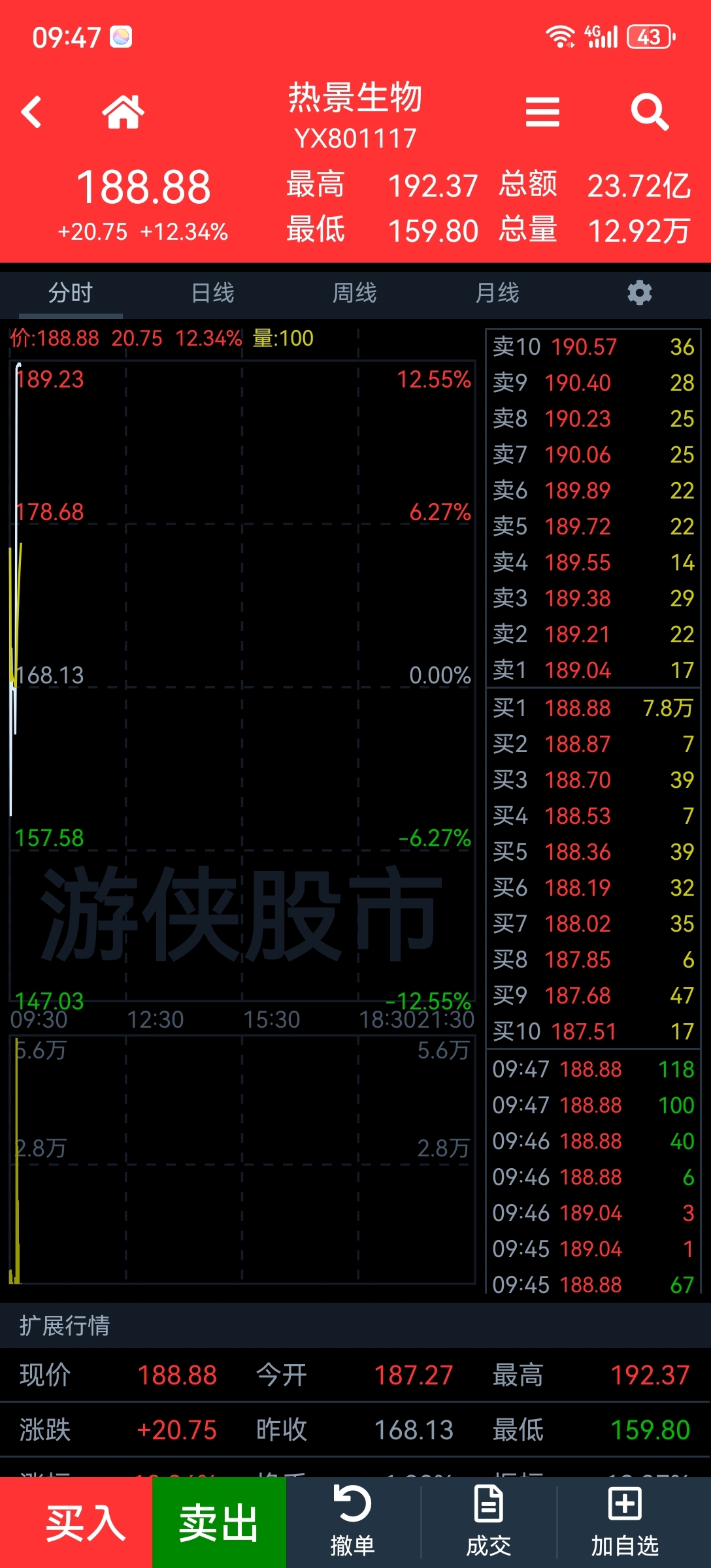
Task: Open the home icon in the header
Action: (123, 112)
